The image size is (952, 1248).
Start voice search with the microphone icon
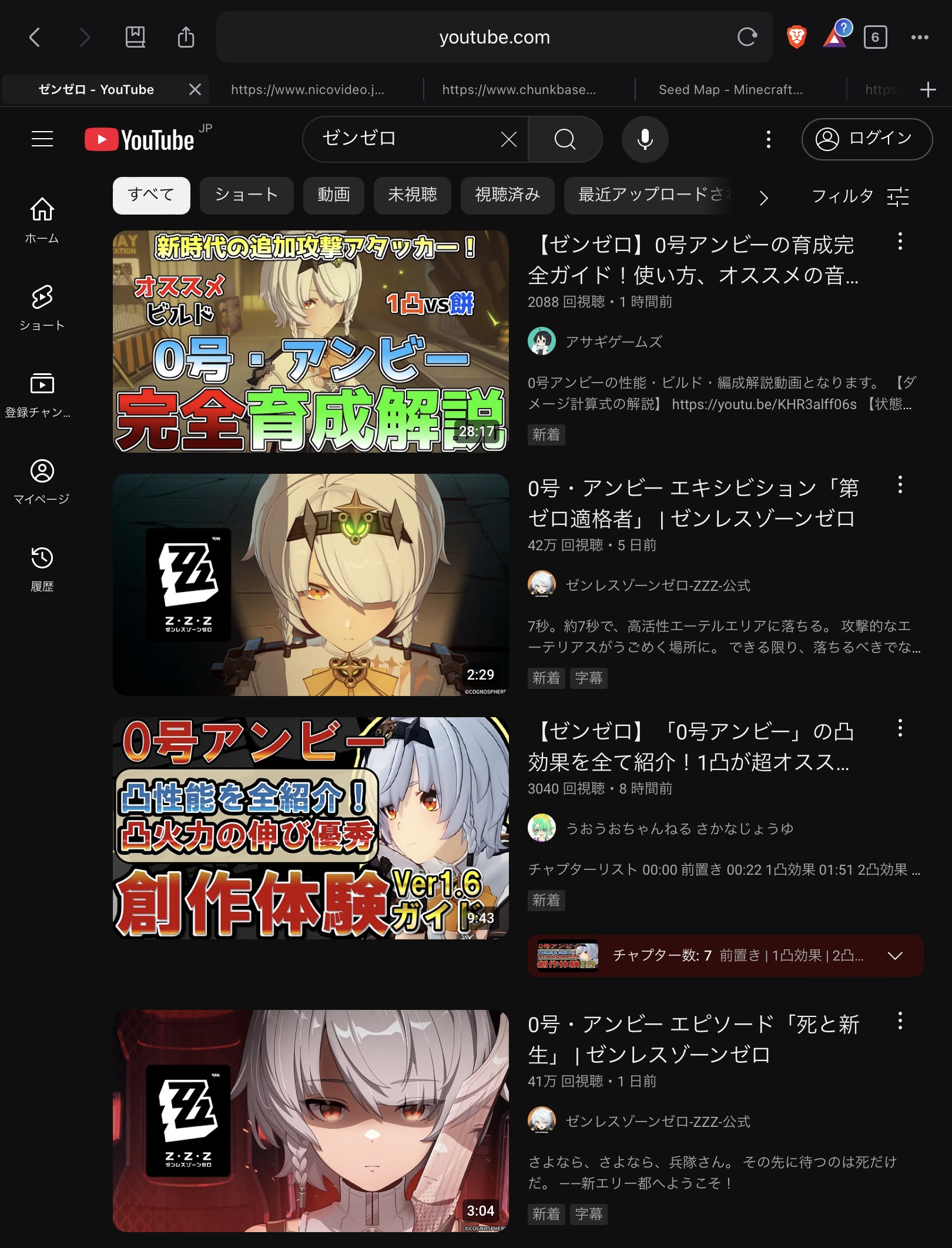(645, 139)
